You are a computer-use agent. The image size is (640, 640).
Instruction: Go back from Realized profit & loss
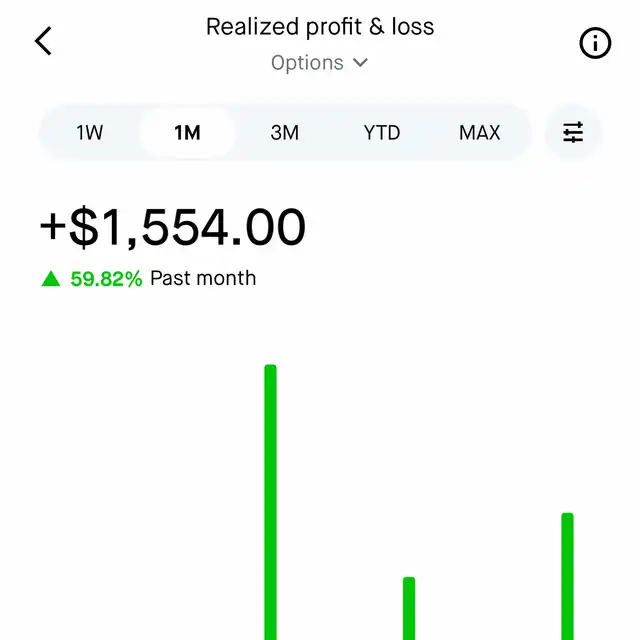pyautogui.click(x=43, y=41)
